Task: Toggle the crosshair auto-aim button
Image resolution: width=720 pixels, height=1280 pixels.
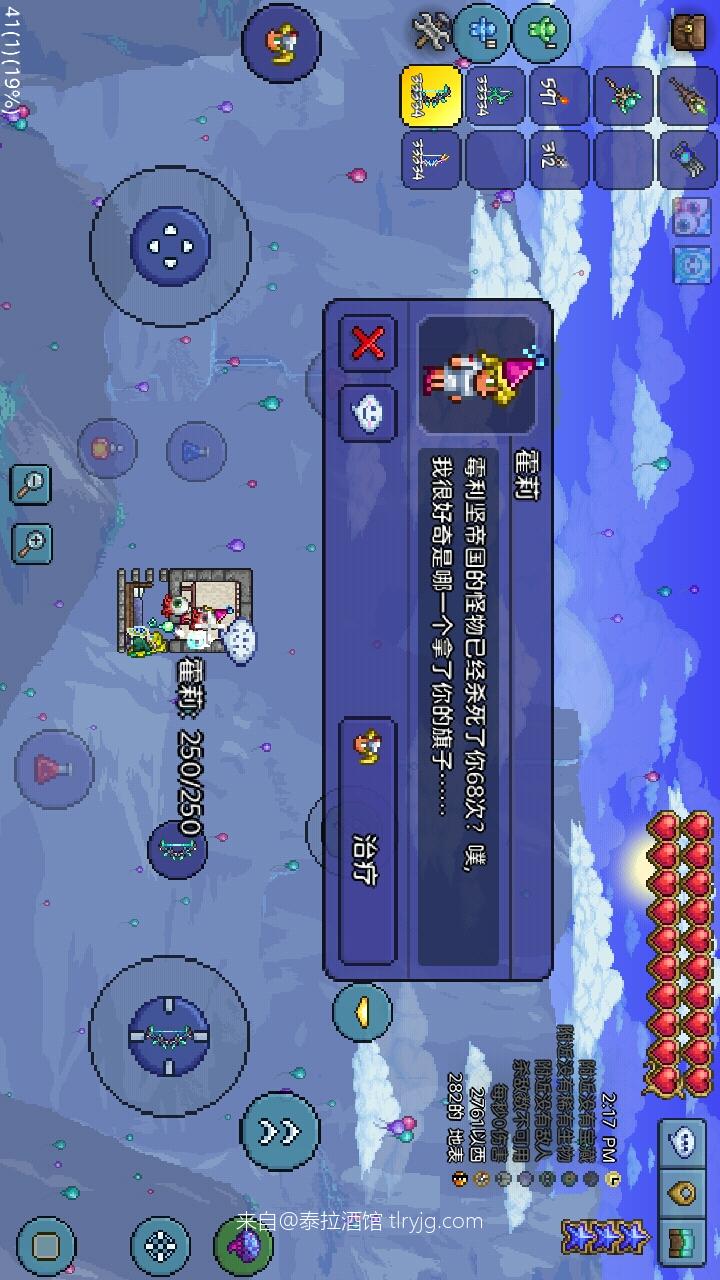Action: click(160, 1245)
